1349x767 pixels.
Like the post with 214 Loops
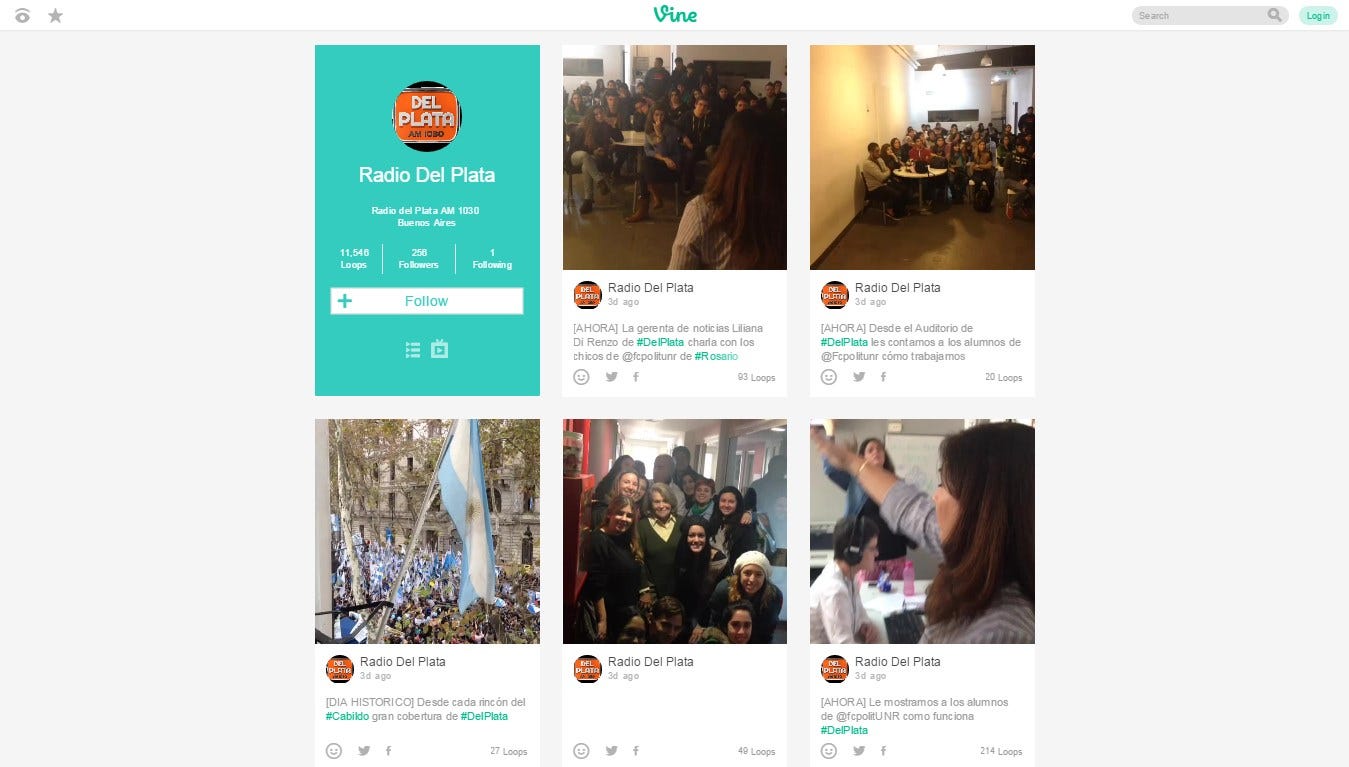click(x=828, y=751)
